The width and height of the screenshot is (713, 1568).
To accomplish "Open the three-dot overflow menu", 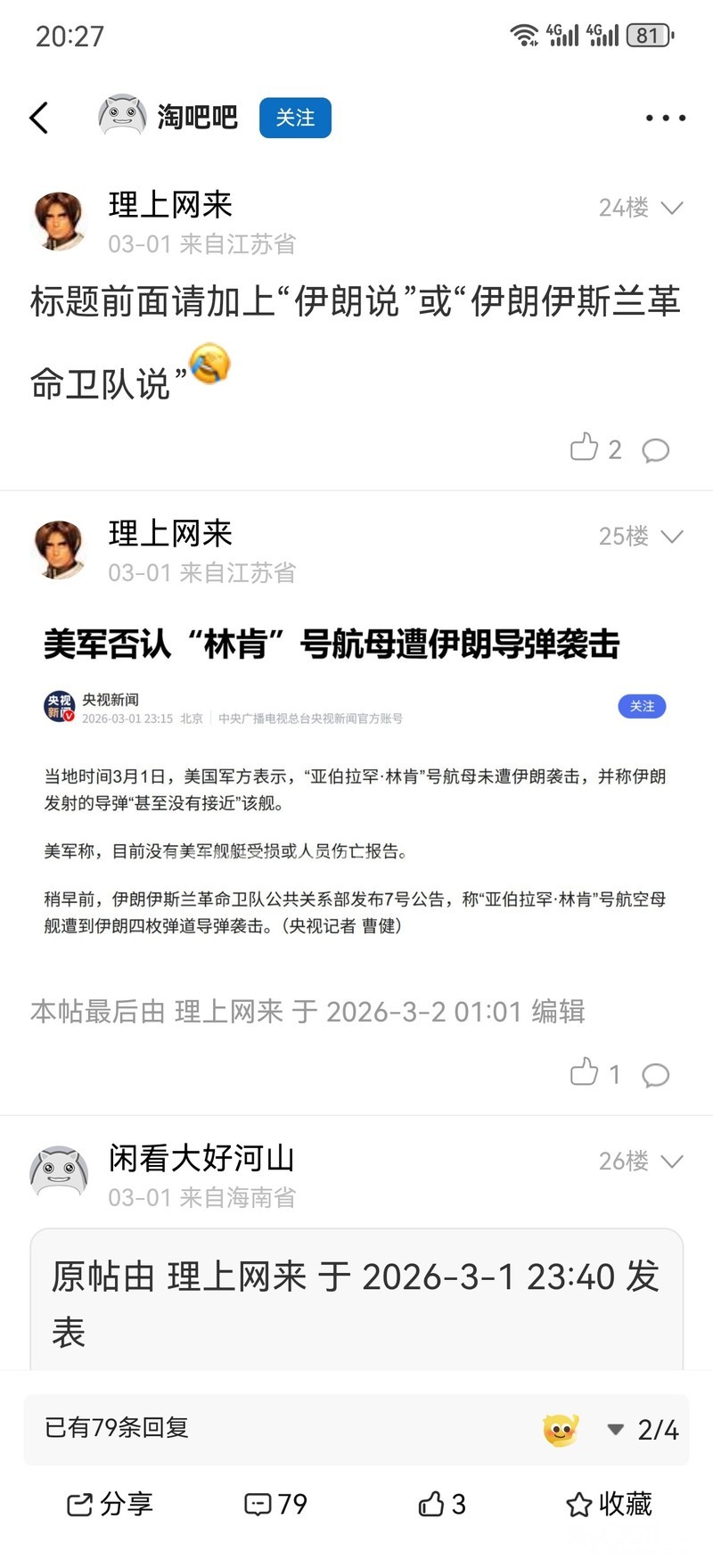I will [665, 118].
